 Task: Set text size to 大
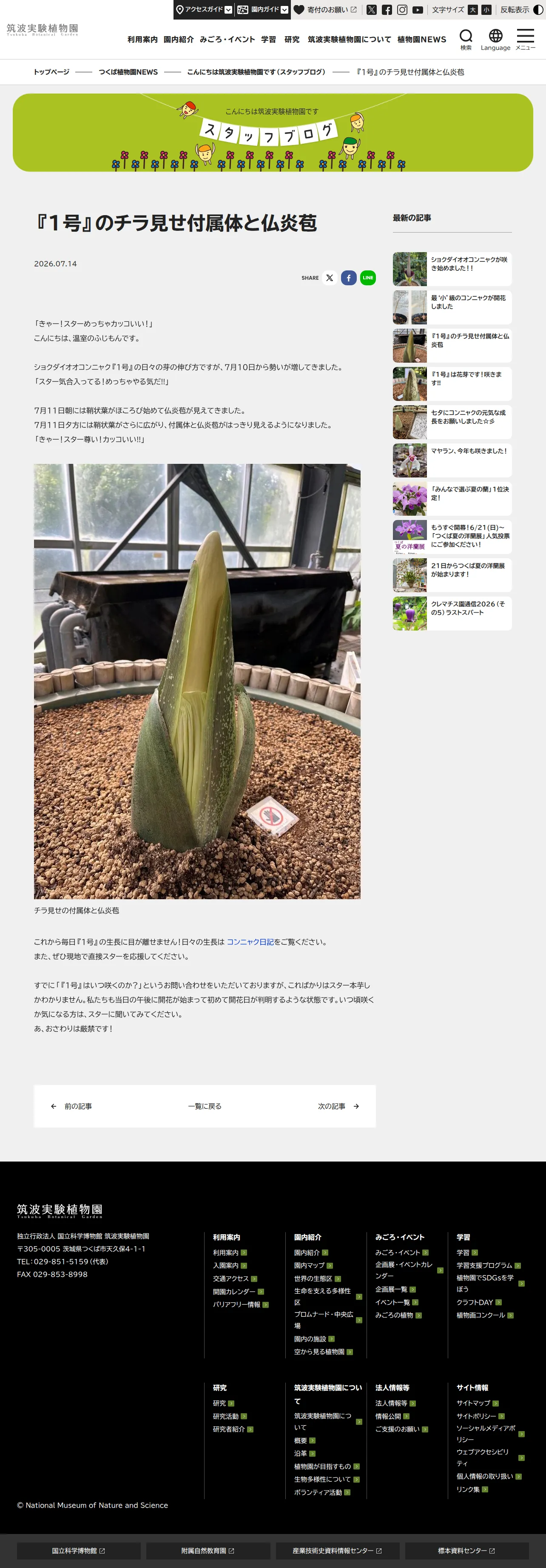pyautogui.click(x=472, y=10)
